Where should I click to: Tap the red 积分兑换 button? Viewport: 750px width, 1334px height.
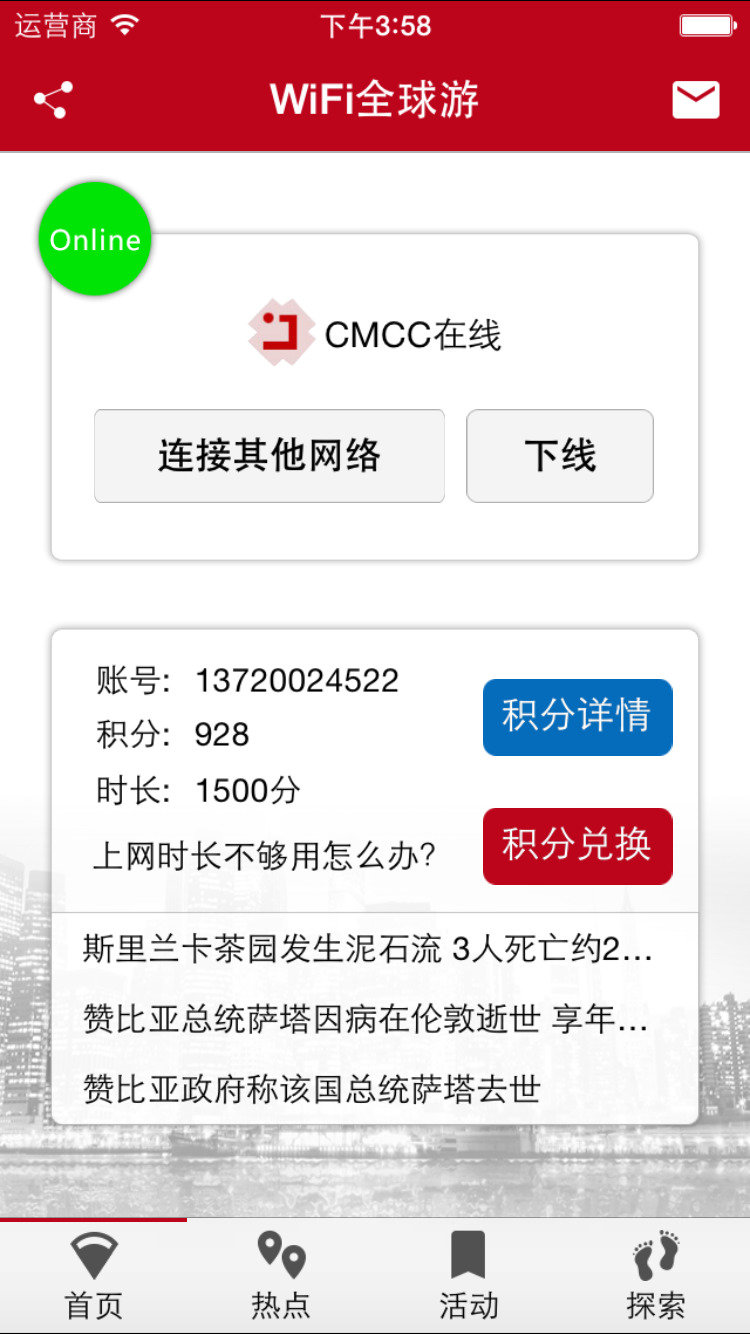coord(577,846)
